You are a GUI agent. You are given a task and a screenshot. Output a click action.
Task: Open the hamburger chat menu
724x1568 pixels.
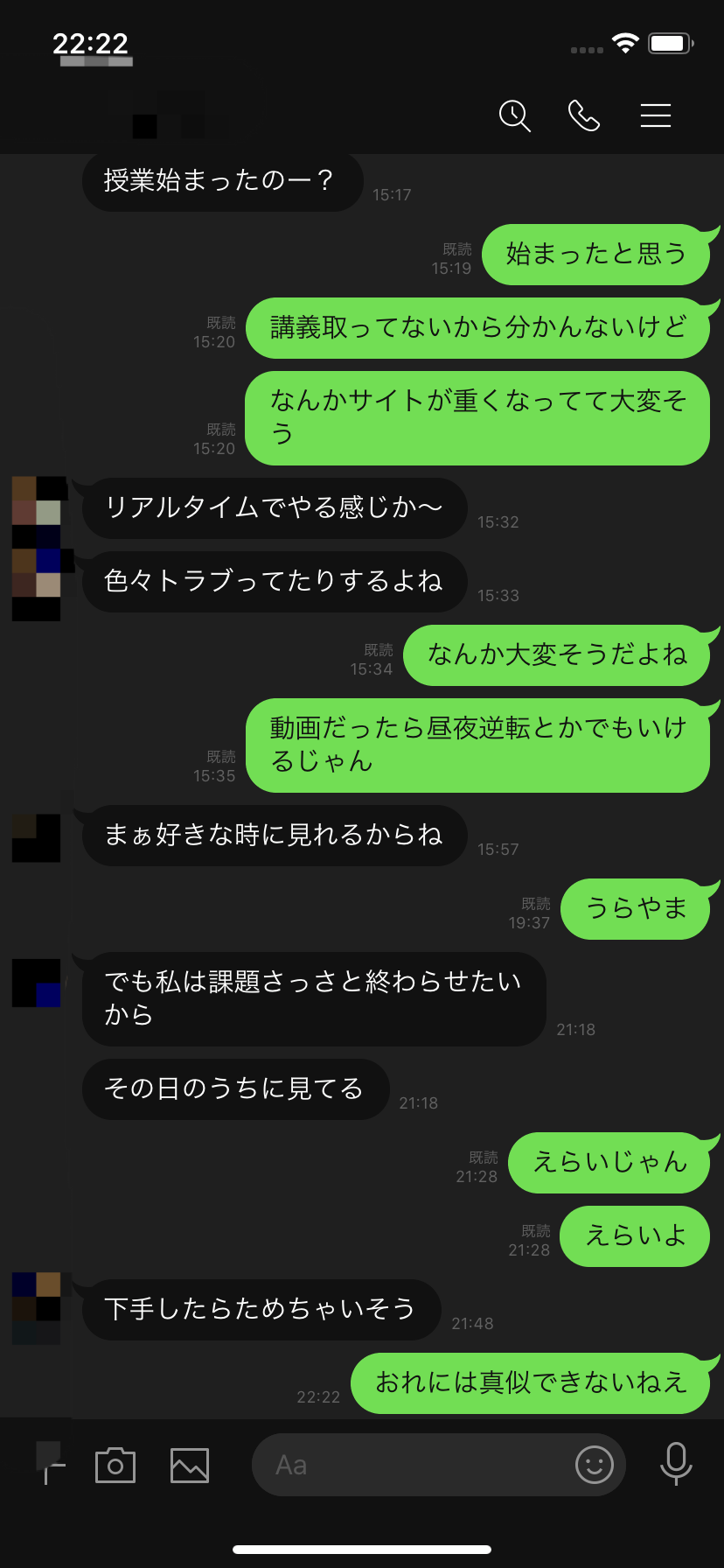tap(656, 115)
